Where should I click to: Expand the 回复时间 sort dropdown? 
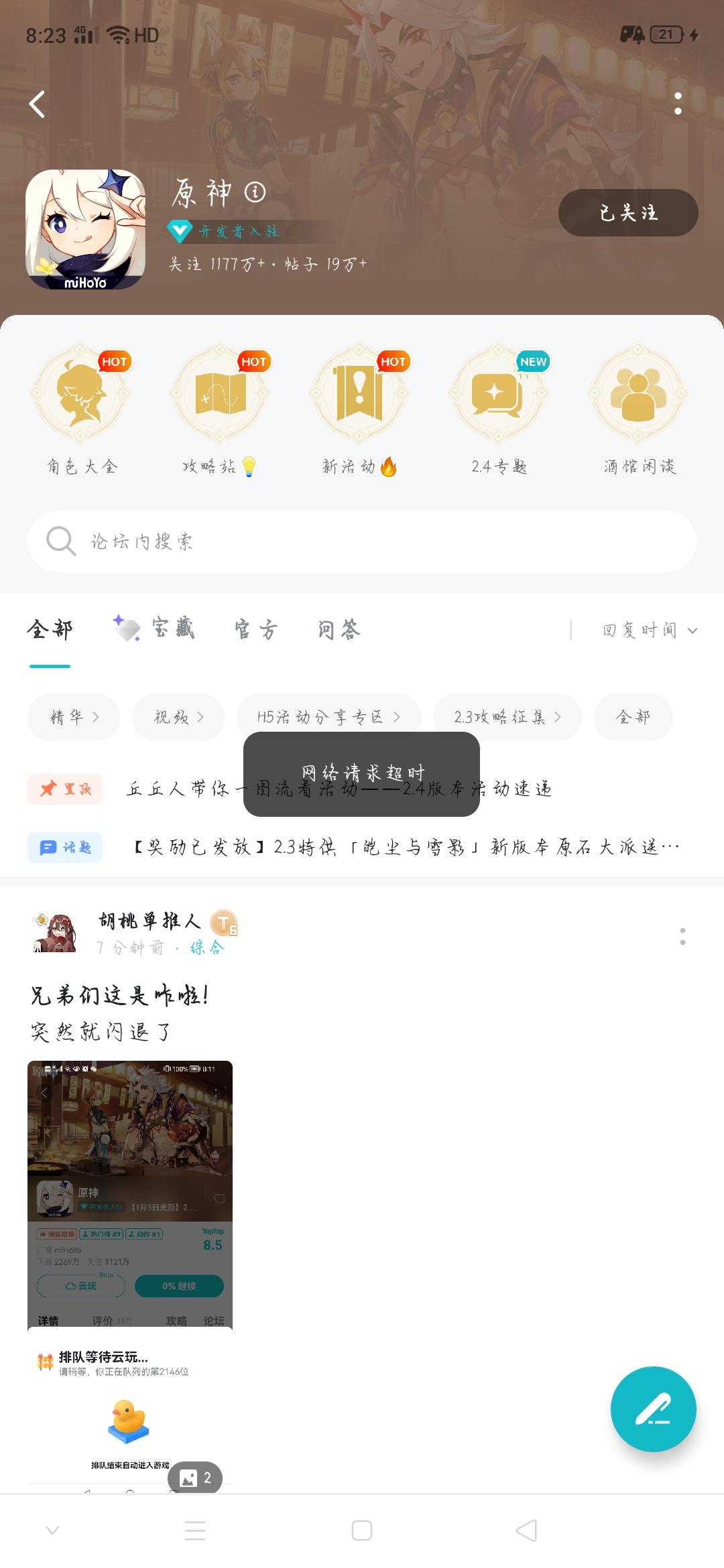pyautogui.click(x=649, y=630)
